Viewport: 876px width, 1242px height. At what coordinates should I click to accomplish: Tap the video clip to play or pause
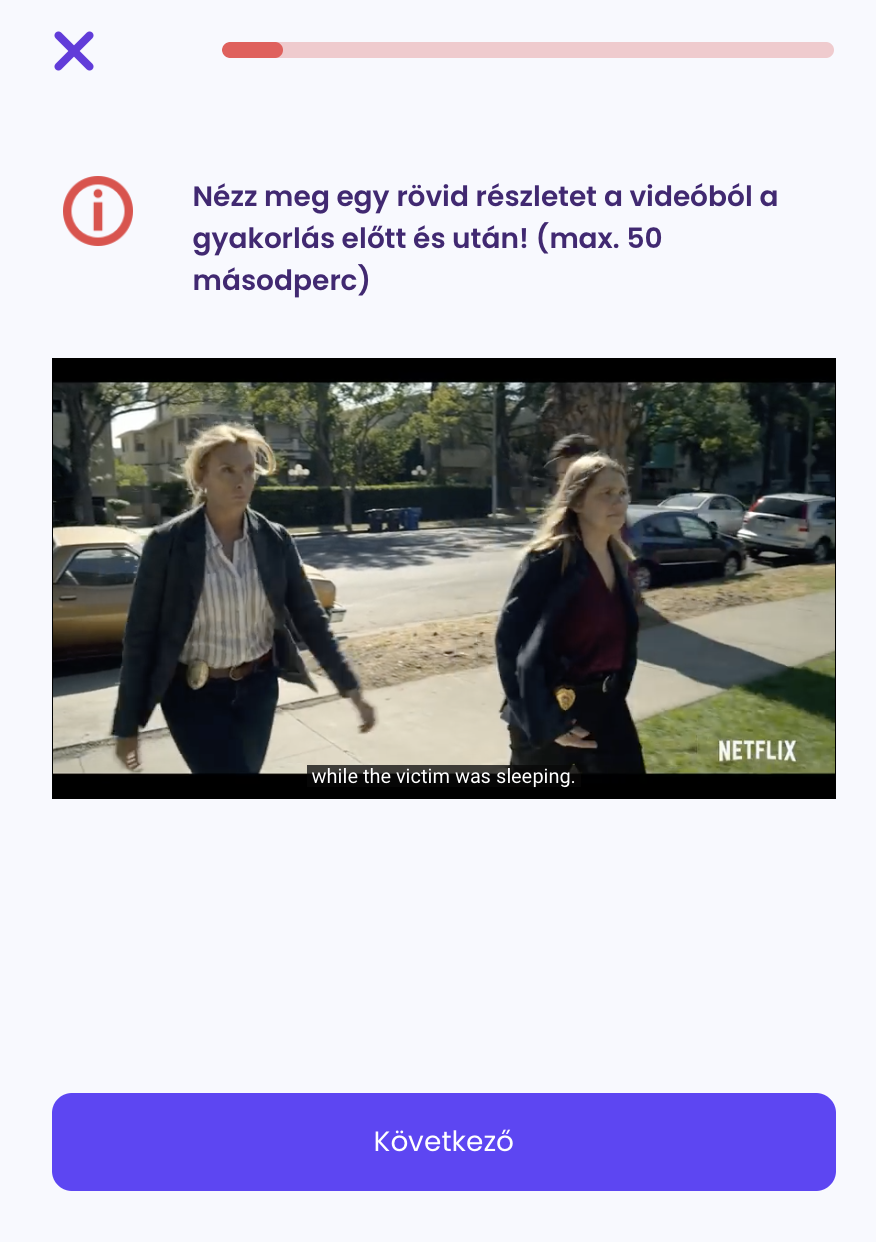pyautogui.click(x=444, y=578)
